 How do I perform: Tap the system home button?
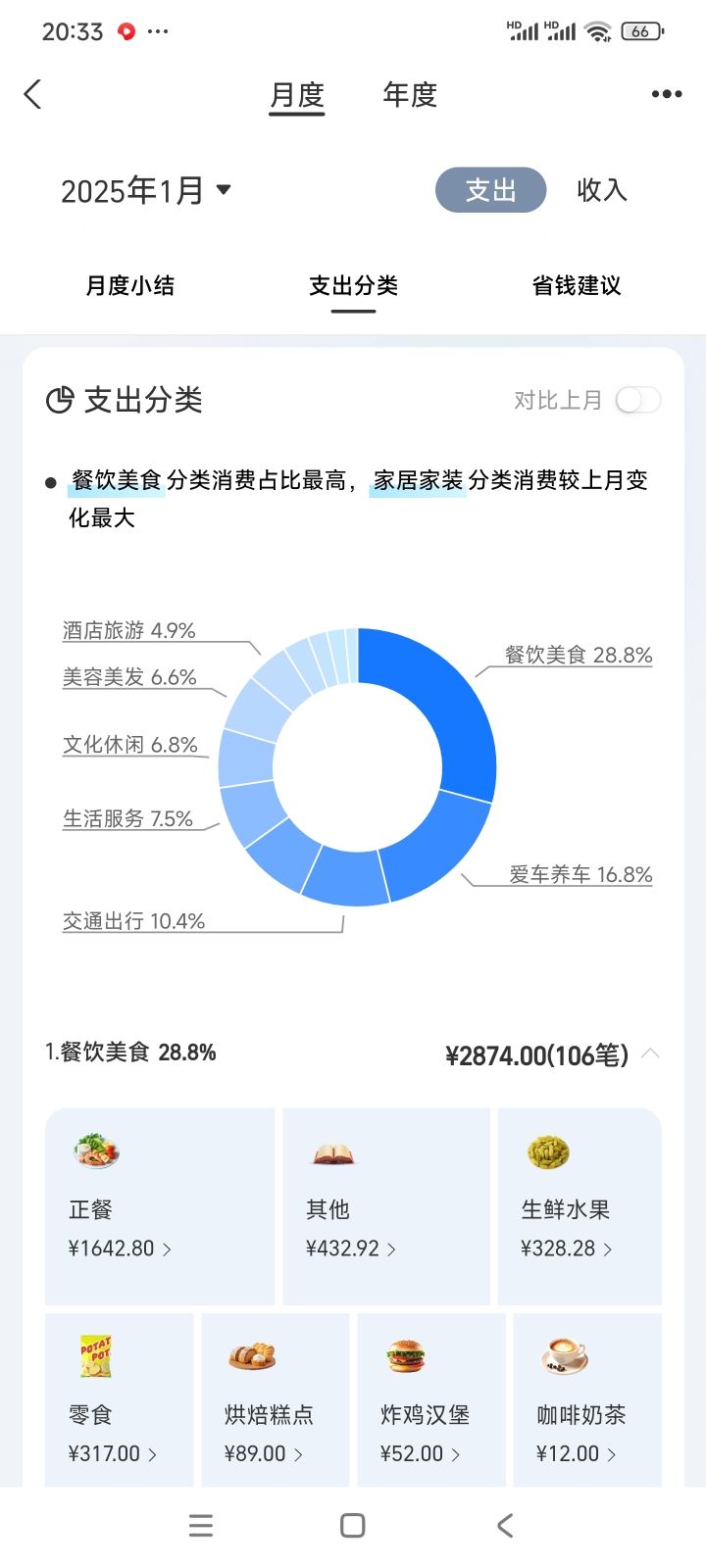tap(353, 1526)
